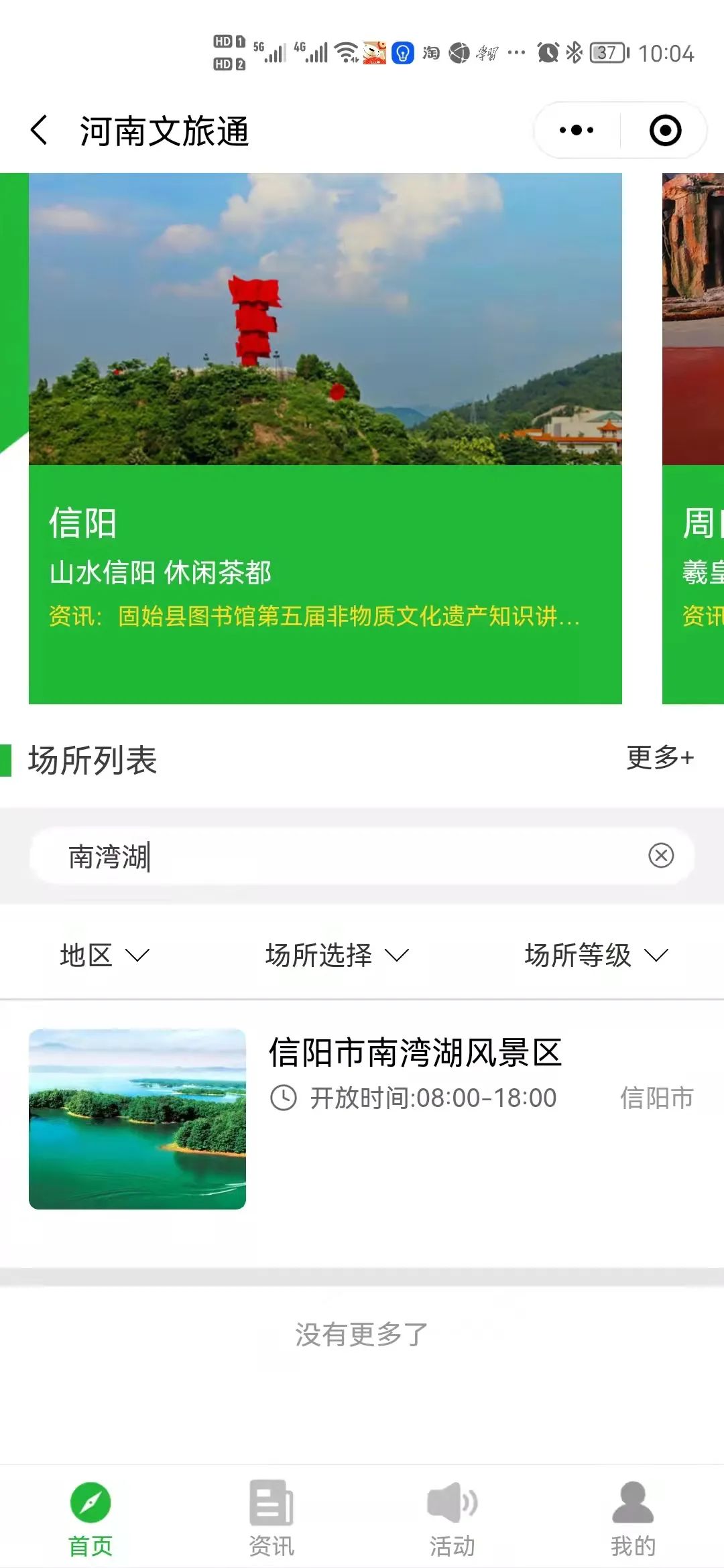The width and height of the screenshot is (724, 1568).
Task: Expand the 场所等级 dropdown
Action: pyautogui.click(x=596, y=955)
